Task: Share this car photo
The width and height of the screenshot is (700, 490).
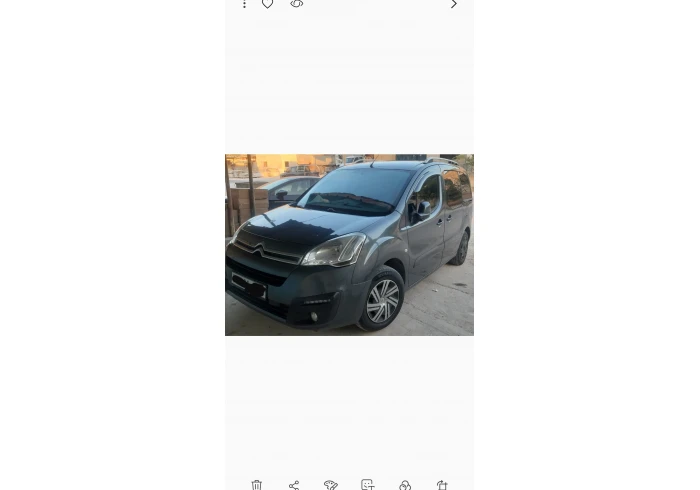Action: point(294,485)
